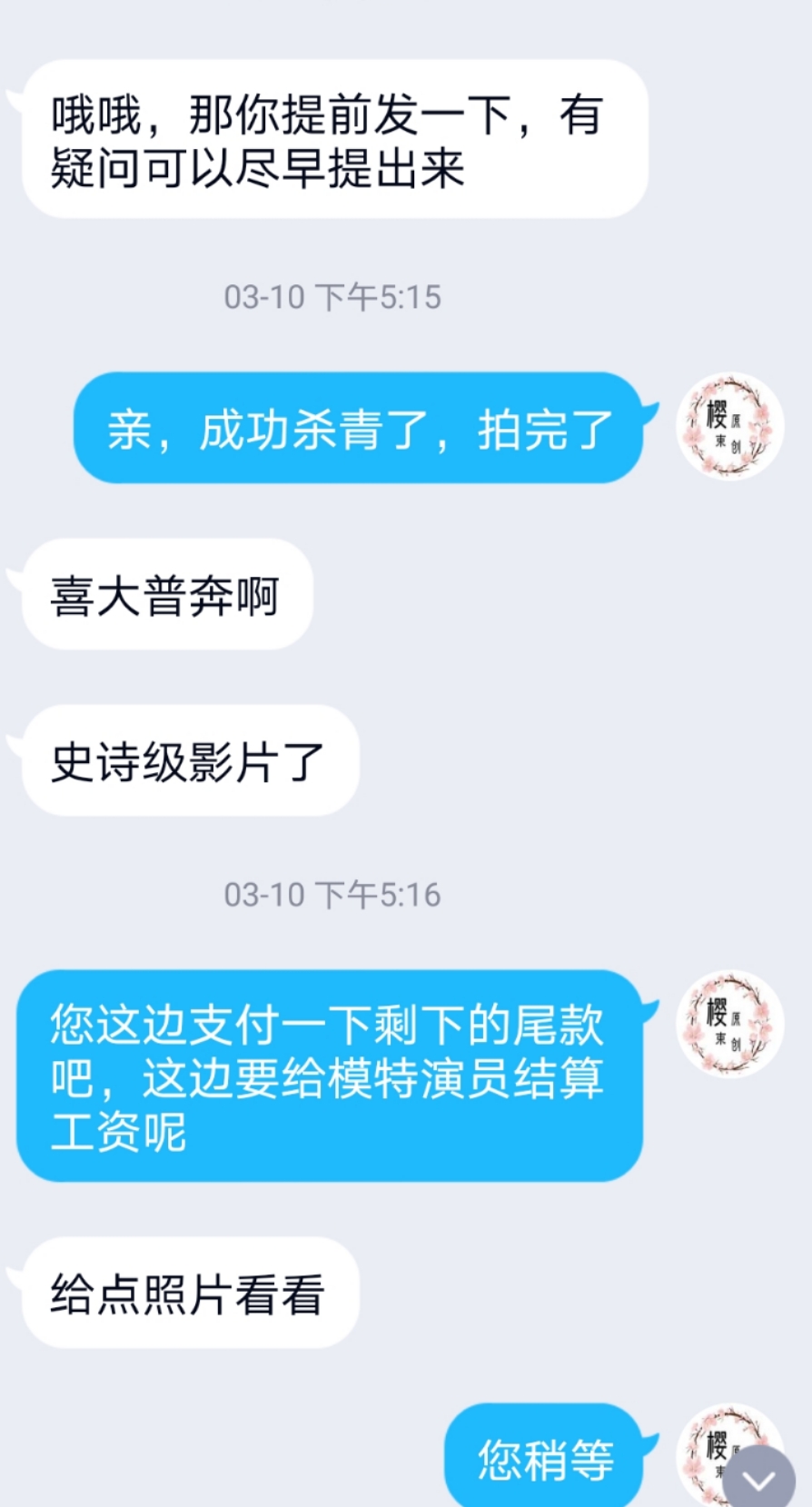Open sender avatar beside 成功杀青了 message
Screen dimensions: 812x1507
pos(729,426)
